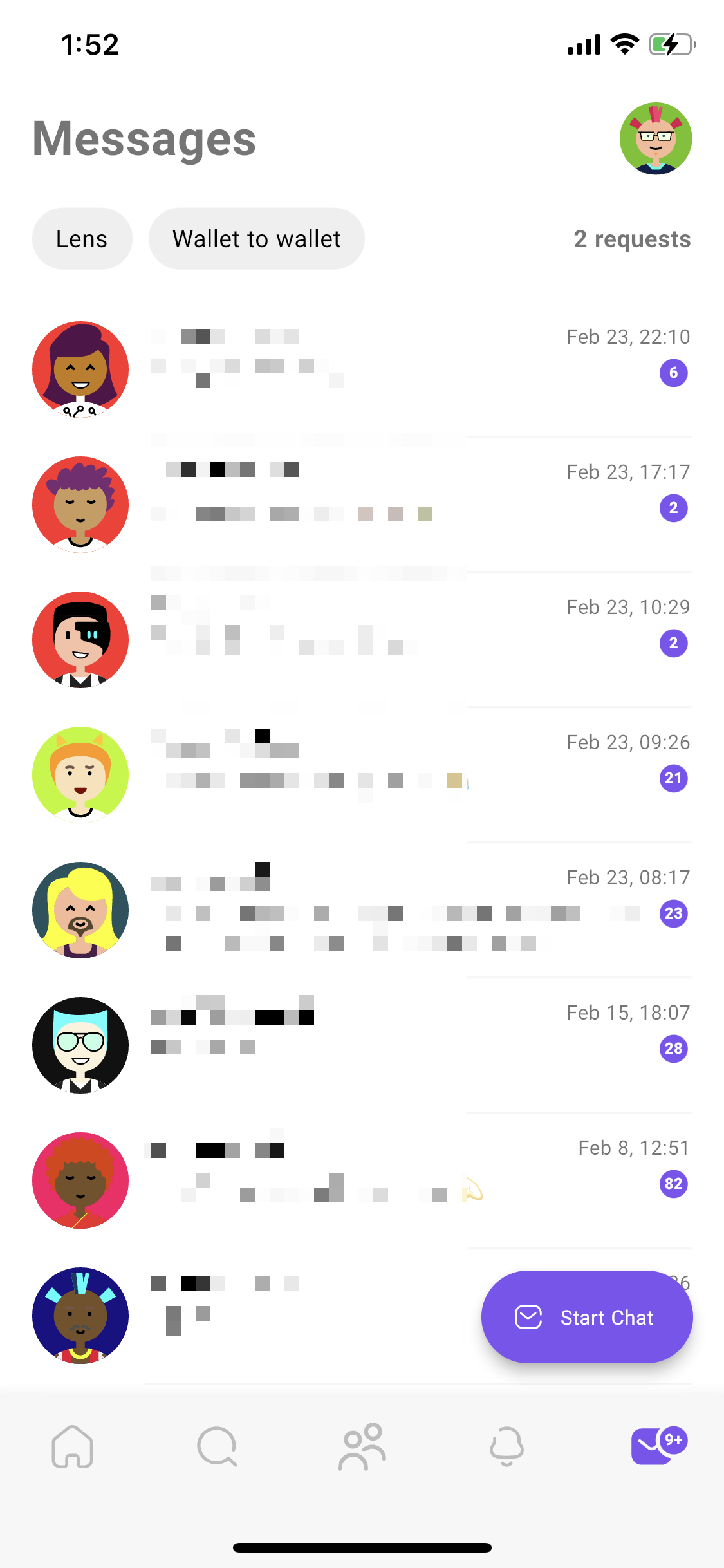Viewport: 724px width, 1568px height.
Task: Open the chat from Feb 23, 08:17
Action: pyautogui.click(x=362, y=911)
